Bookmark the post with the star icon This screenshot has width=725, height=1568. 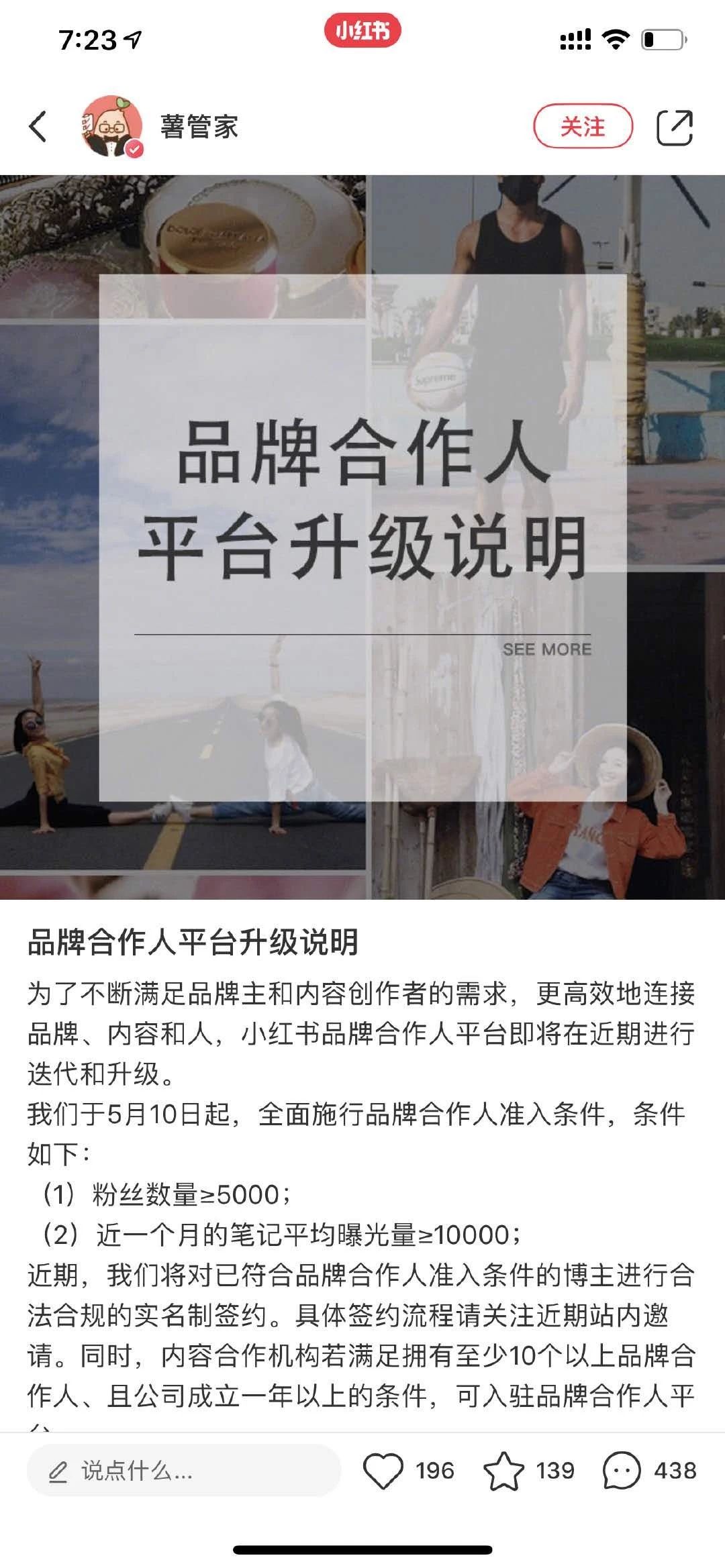(x=503, y=1471)
